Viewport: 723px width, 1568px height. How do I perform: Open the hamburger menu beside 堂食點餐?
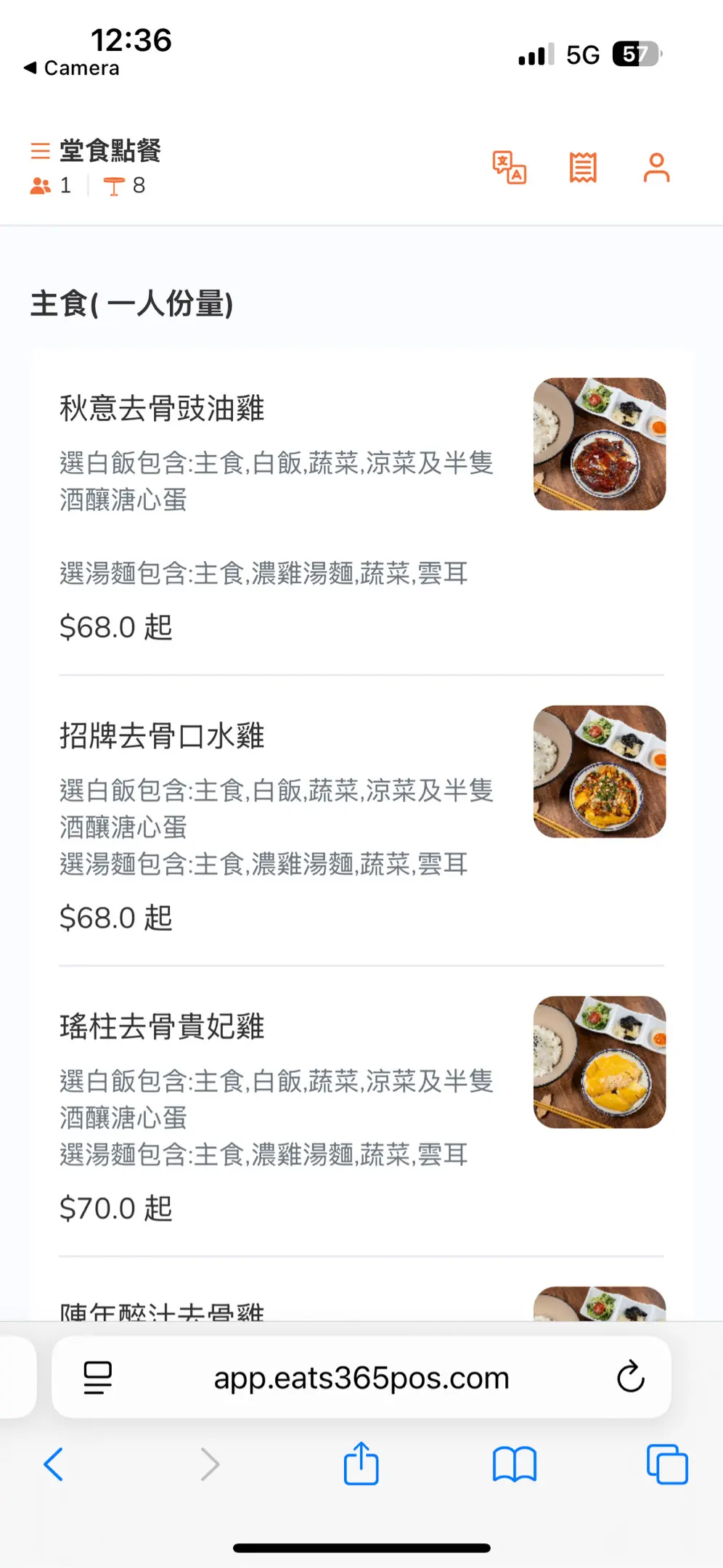40,151
